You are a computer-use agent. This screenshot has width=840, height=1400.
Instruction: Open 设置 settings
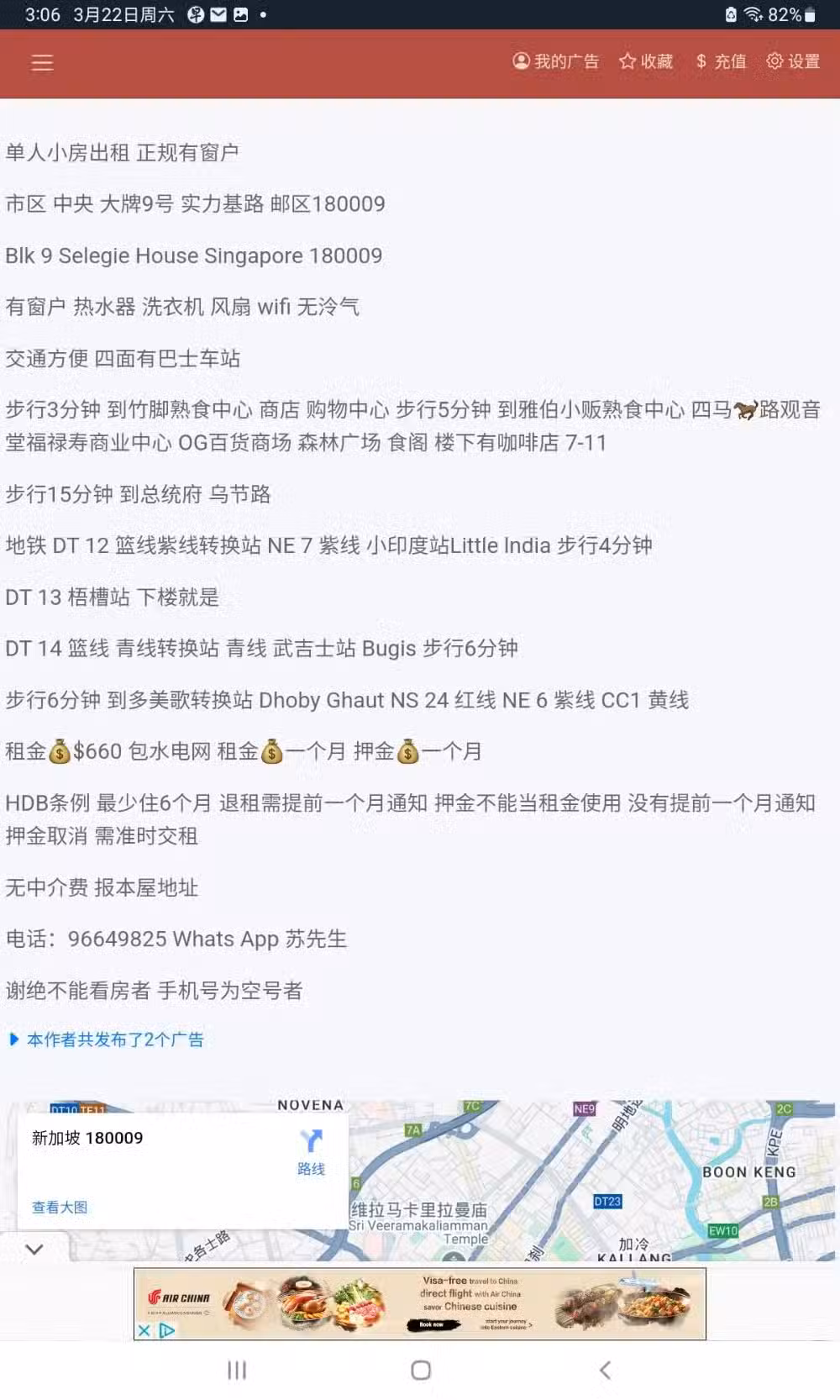[x=793, y=61]
